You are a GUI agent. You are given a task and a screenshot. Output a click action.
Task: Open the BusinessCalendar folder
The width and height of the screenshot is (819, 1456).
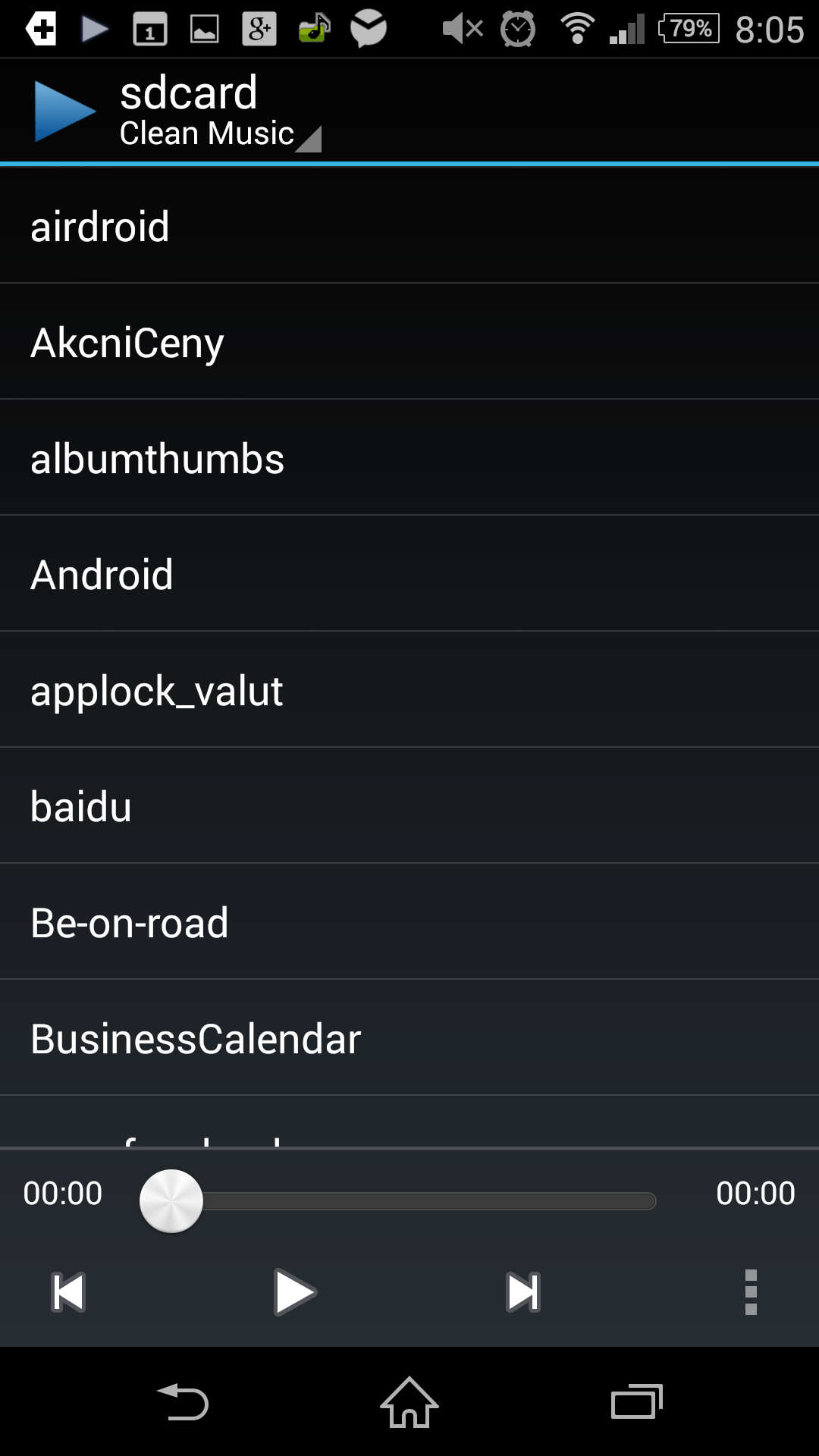point(409,1037)
